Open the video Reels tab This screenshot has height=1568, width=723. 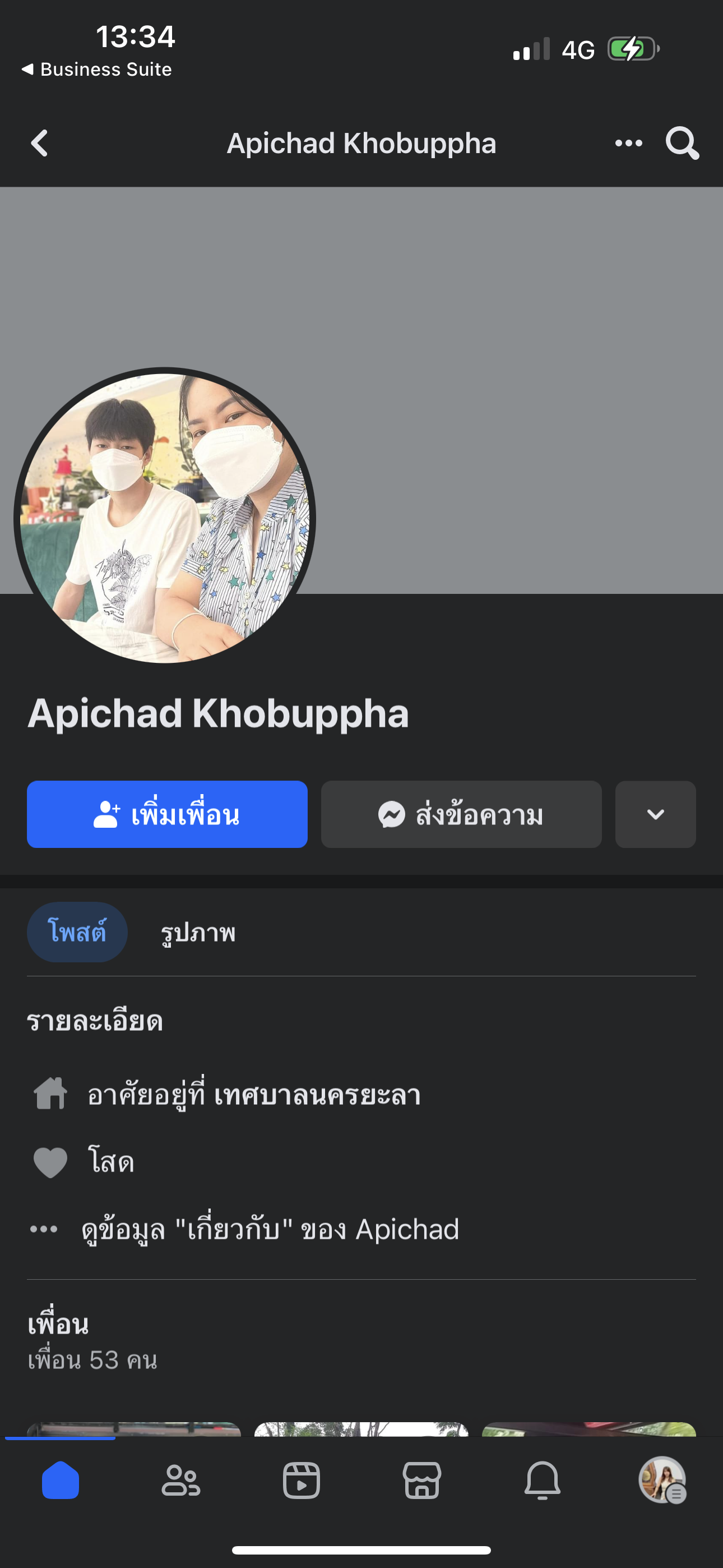(x=302, y=1480)
